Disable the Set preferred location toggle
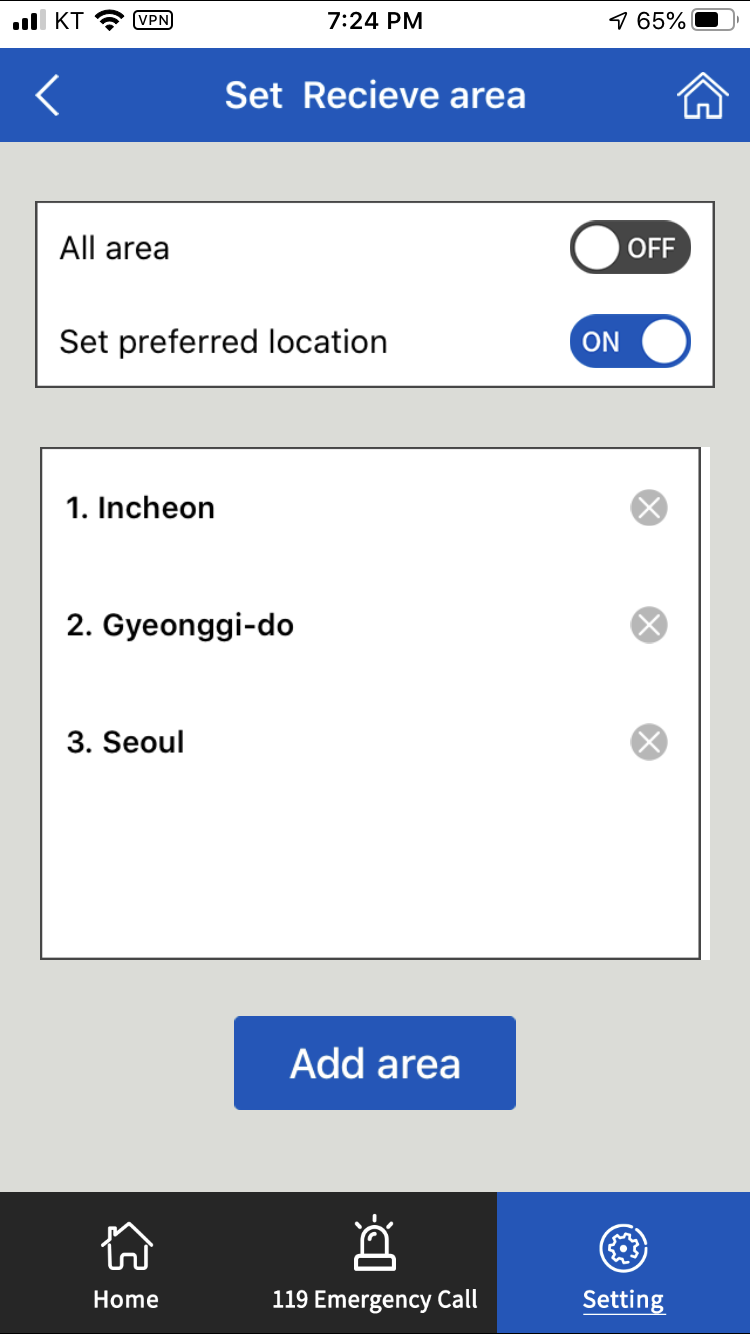This screenshot has width=750, height=1334. point(630,341)
